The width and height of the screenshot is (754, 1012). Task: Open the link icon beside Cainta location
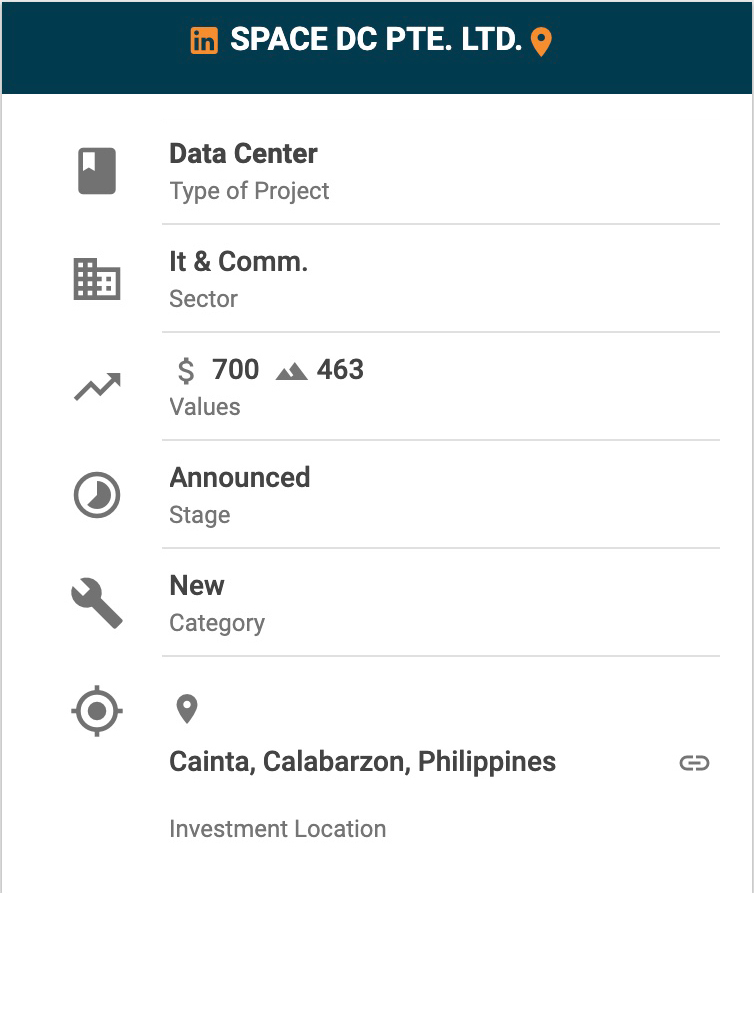[694, 763]
